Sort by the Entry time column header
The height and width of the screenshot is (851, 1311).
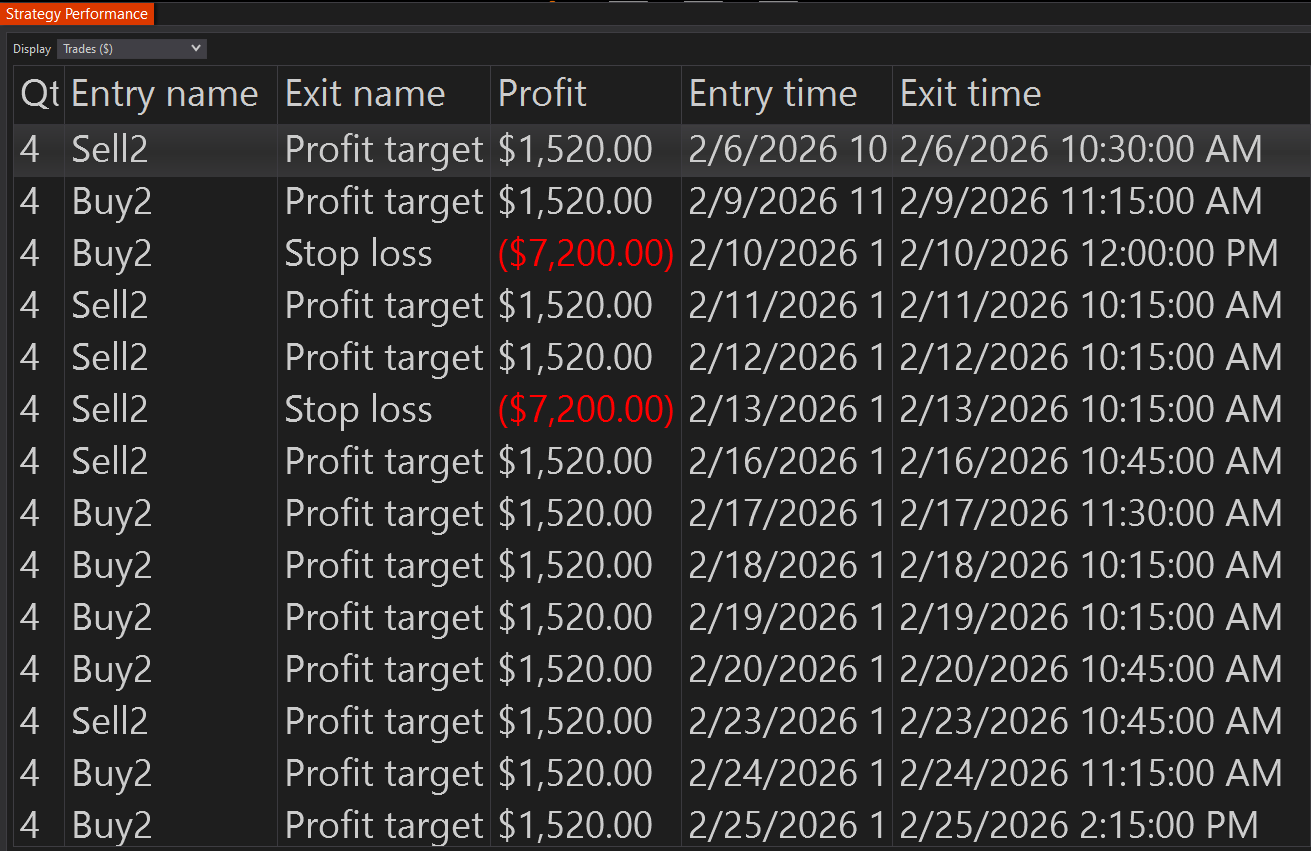[x=787, y=94]
